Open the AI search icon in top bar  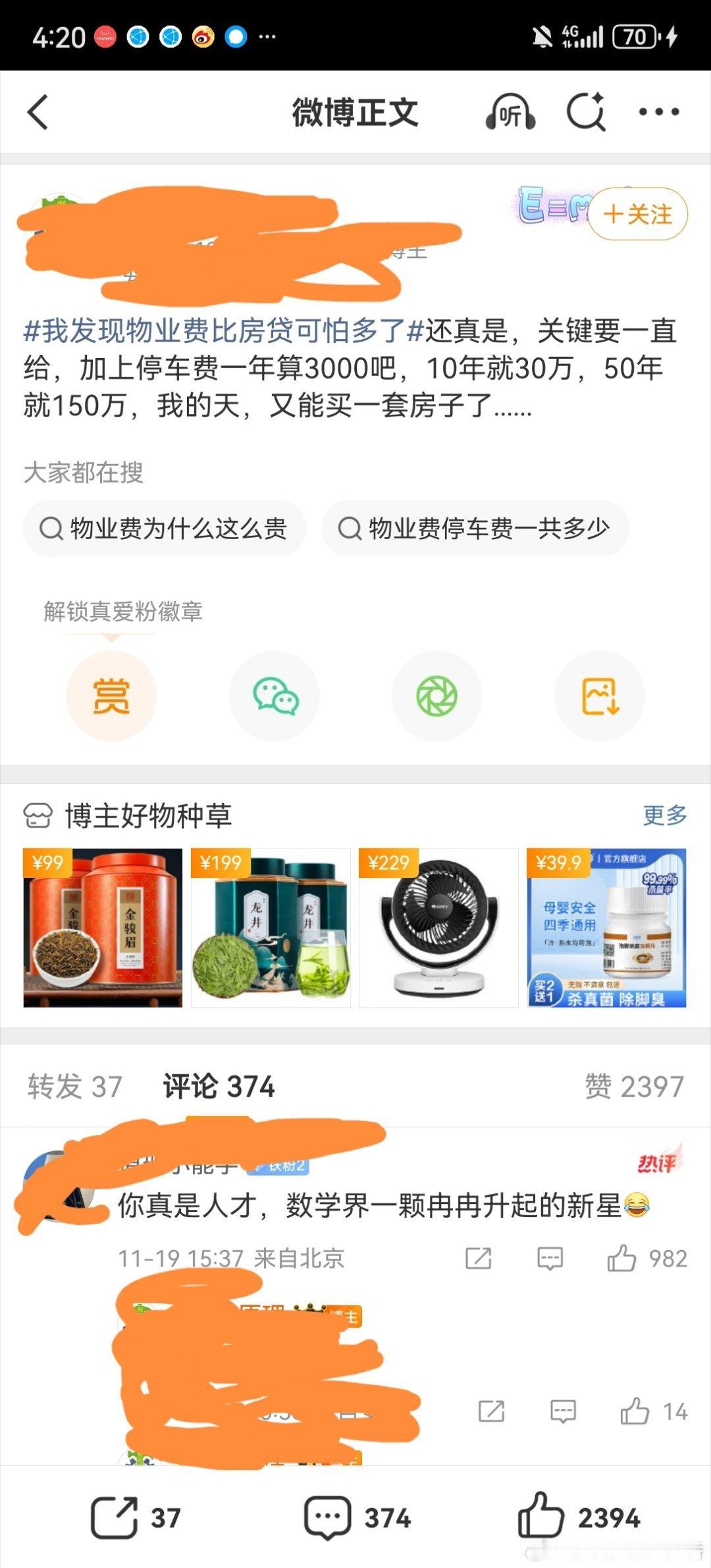[x=585, y=112]
